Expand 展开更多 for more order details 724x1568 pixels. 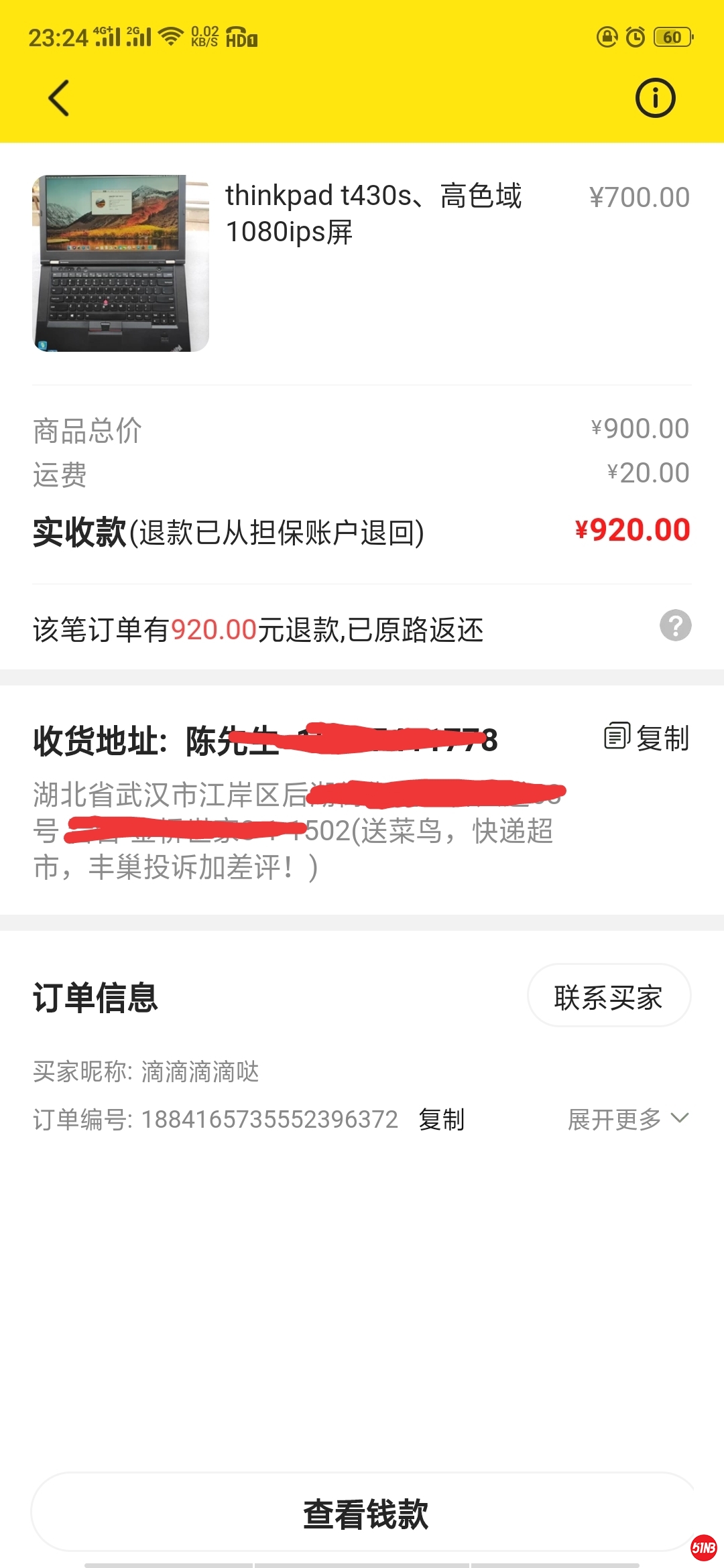tap(627, 1119)
